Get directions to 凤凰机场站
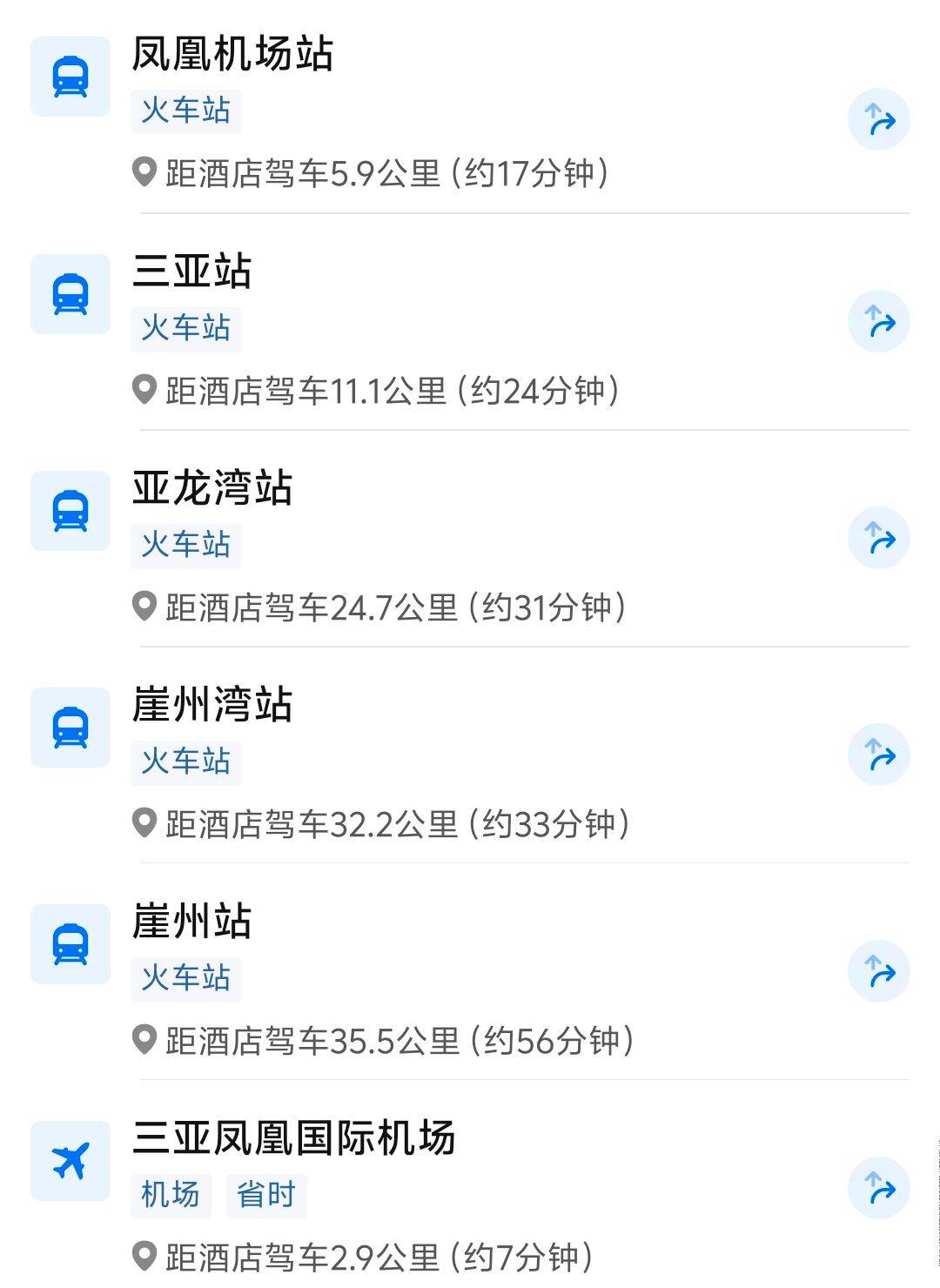Screen dimensions: 940x1288 pyautogui.click(x=878, y=120)
